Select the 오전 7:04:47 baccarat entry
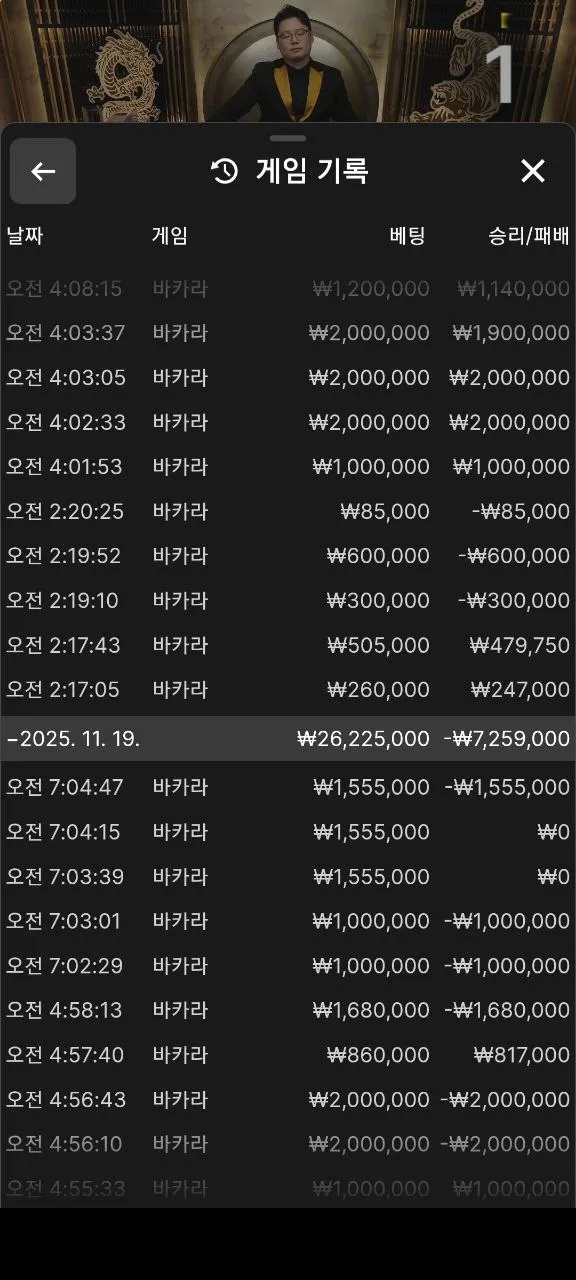576x1280 pixels. coord(288,787)
